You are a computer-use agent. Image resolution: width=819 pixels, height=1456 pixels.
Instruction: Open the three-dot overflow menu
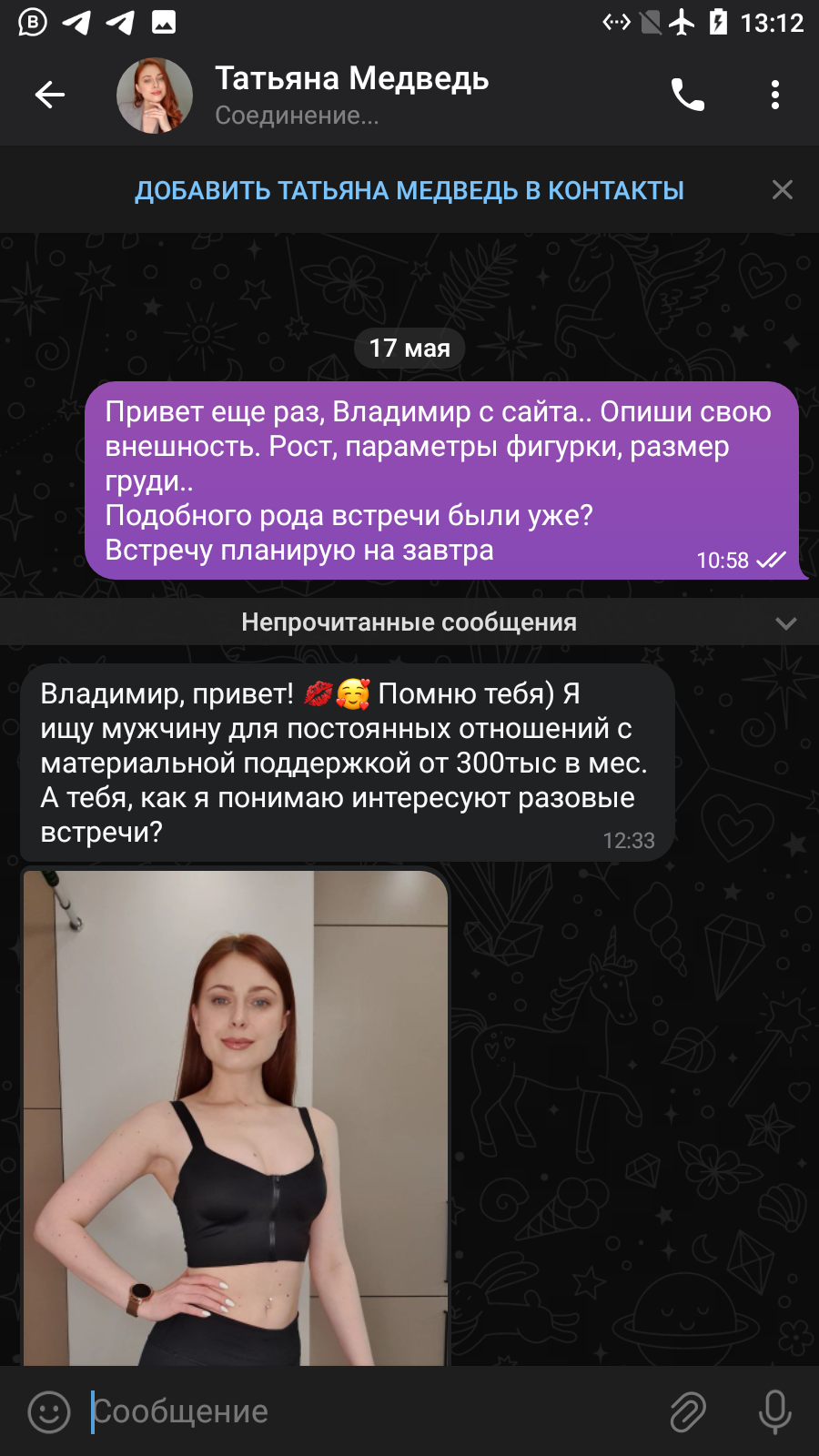(775, 95)
